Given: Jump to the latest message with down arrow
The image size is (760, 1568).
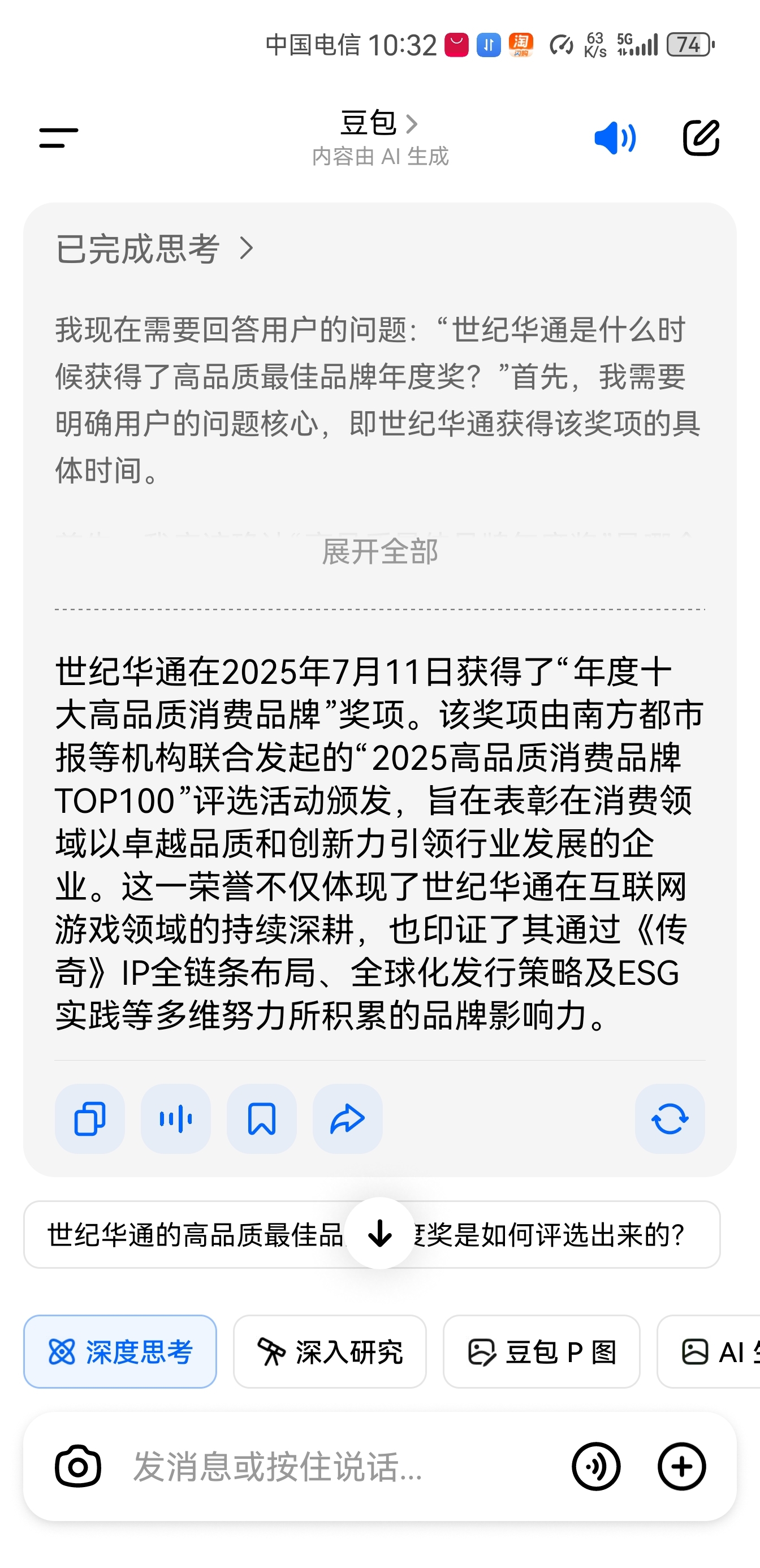Looking at the screenshot, I should click(x=379, y=1233).
